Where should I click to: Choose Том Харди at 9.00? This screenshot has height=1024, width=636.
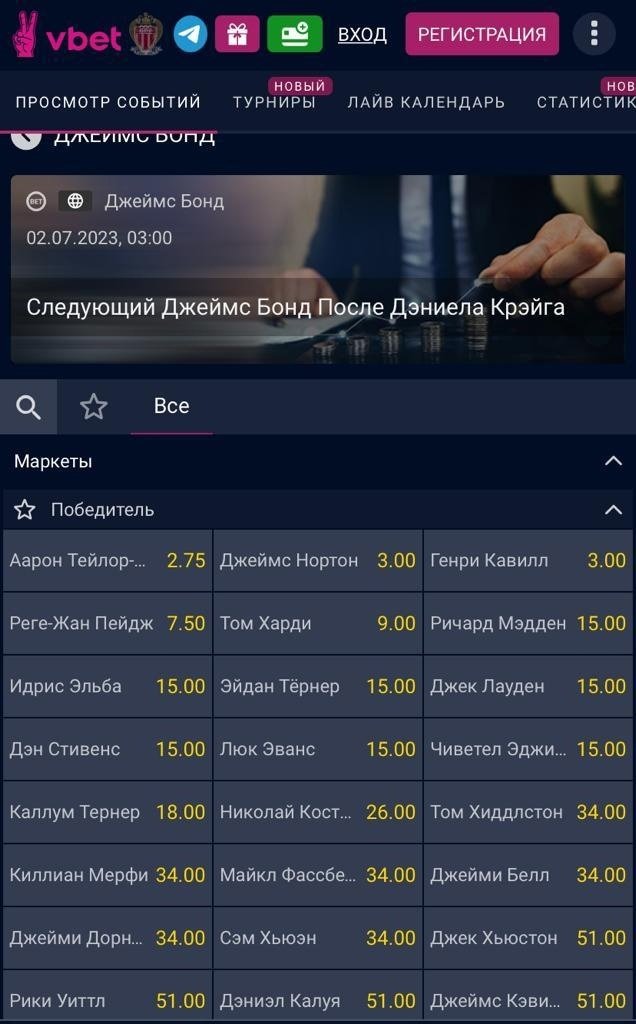point(318,624)
